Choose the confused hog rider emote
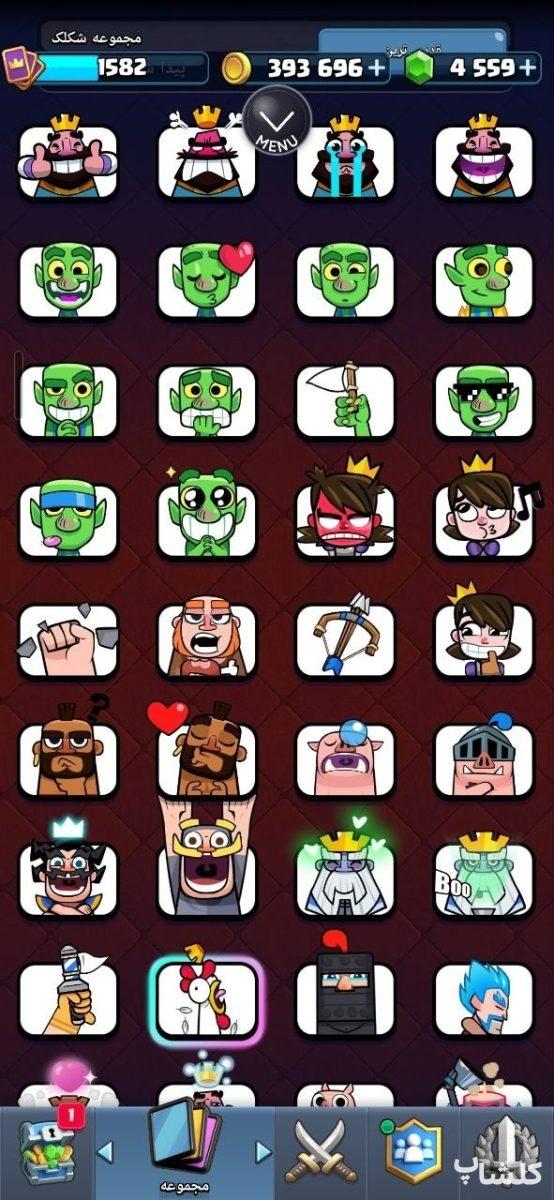Image resolution: width=554 pixels, height=1200 pixels. [x=68, y=752]
